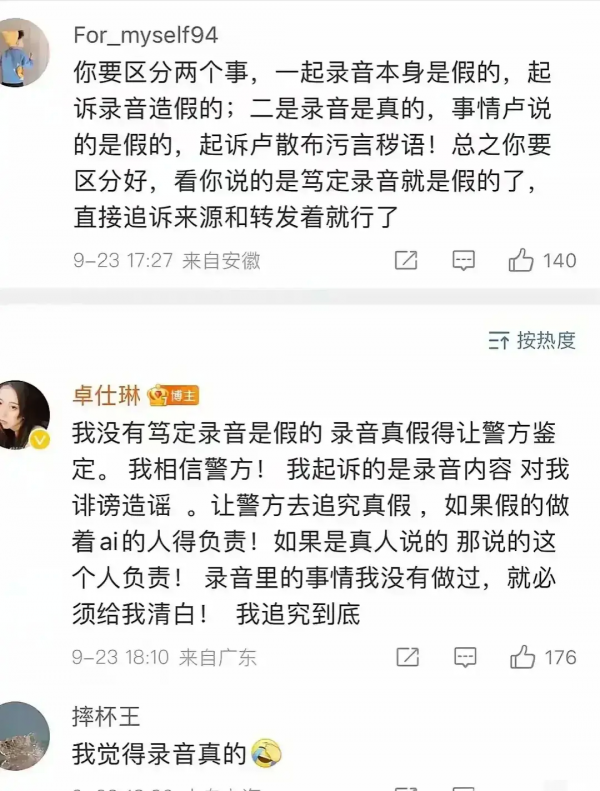Like For_myself94's comment
The height and width of the screenshot is (791, 600).
pos(522,261)
